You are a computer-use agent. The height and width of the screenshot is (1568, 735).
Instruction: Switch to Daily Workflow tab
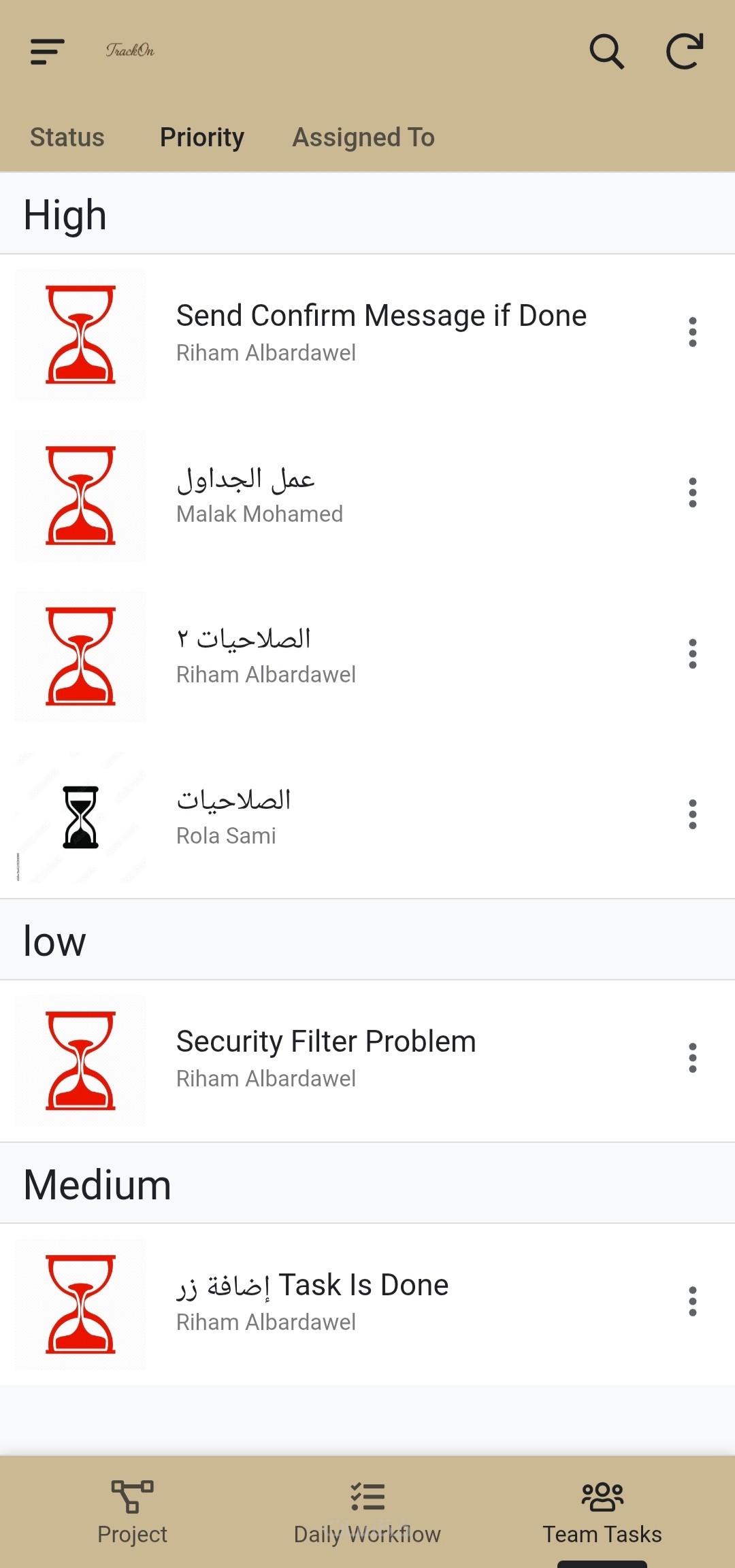(x=367, y=1512)
